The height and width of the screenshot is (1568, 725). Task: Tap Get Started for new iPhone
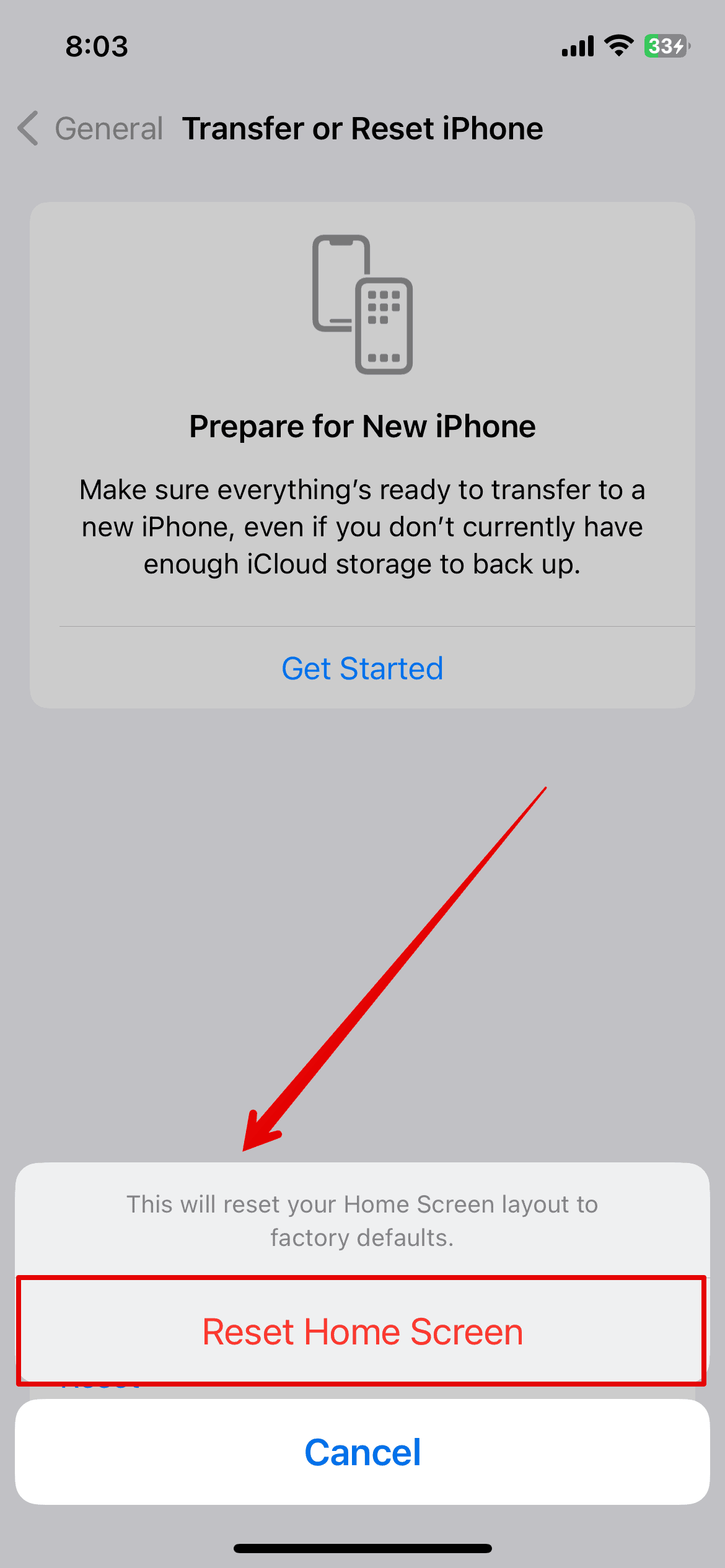[362, 669]
